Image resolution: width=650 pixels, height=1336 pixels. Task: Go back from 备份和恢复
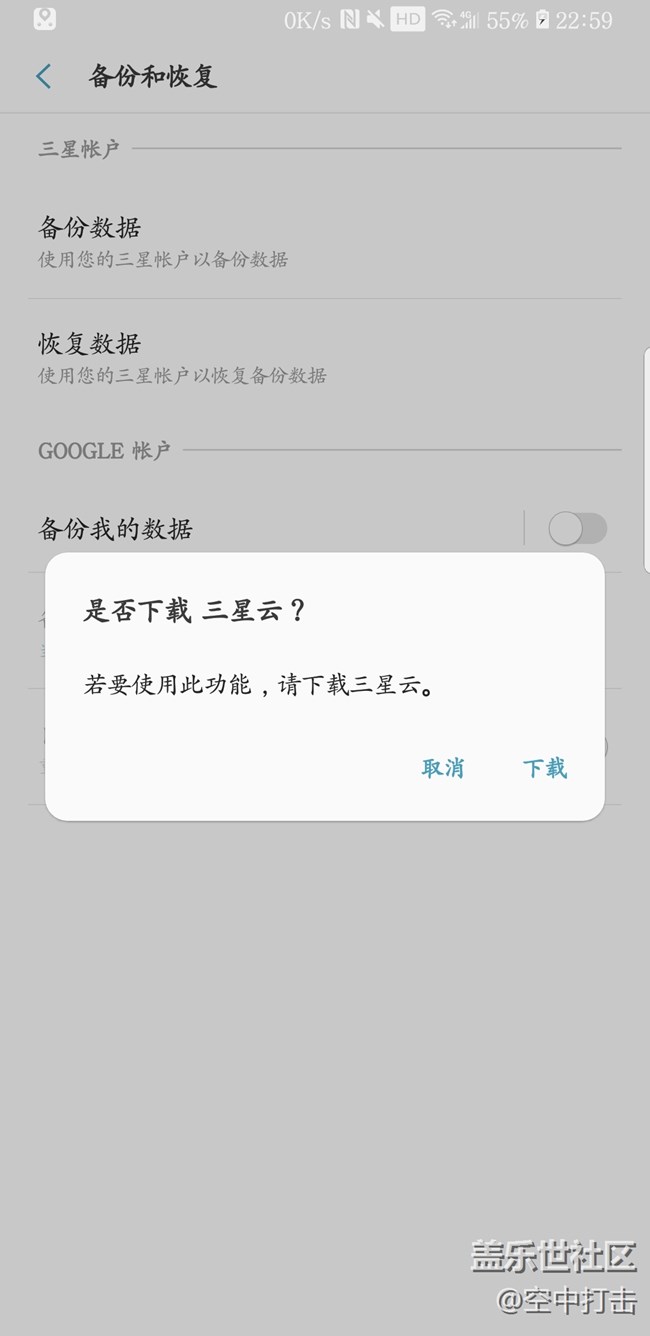(x=44, y=77)
